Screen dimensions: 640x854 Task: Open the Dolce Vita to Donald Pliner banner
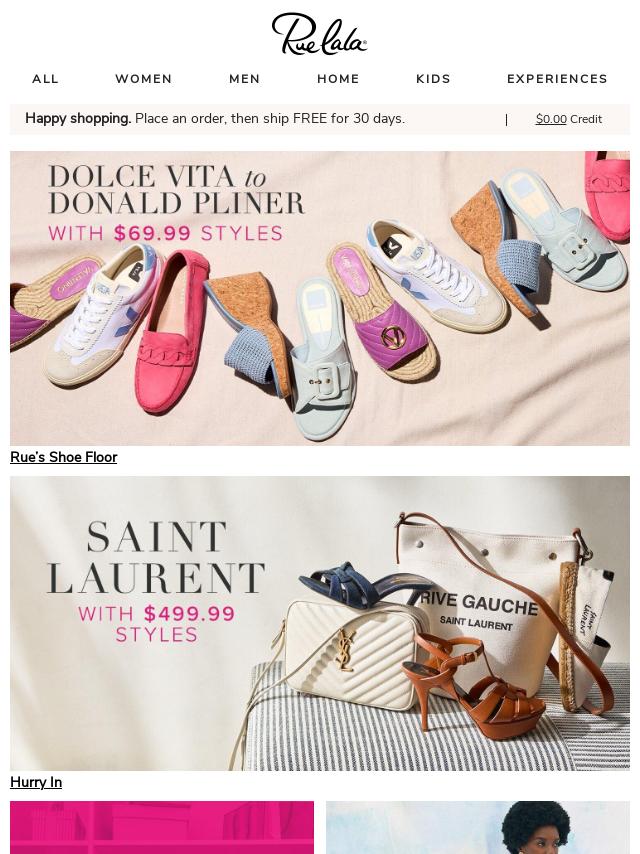tap(320, 298)
